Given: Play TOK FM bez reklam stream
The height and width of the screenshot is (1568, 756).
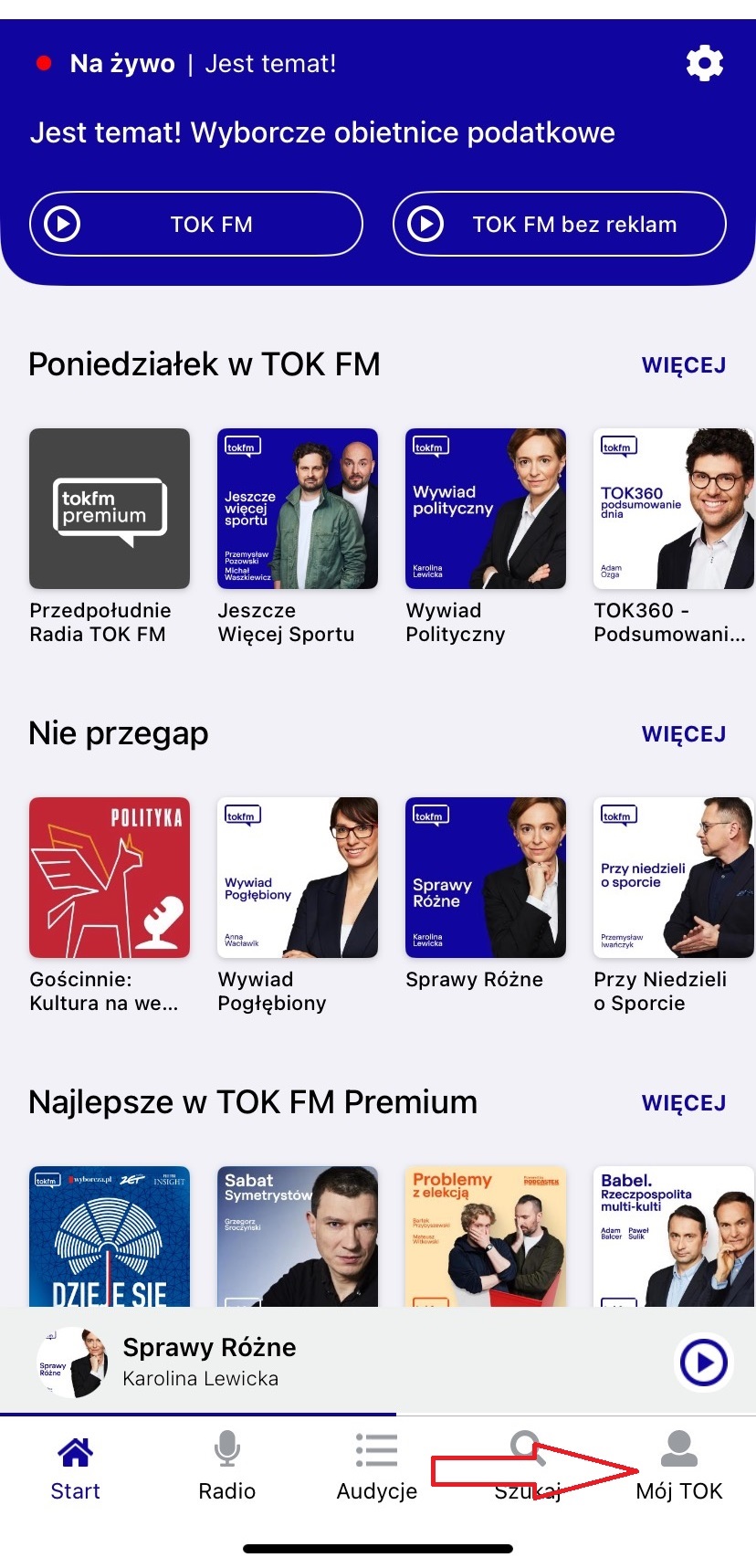Looking at the screenshot, I should 559,224.
